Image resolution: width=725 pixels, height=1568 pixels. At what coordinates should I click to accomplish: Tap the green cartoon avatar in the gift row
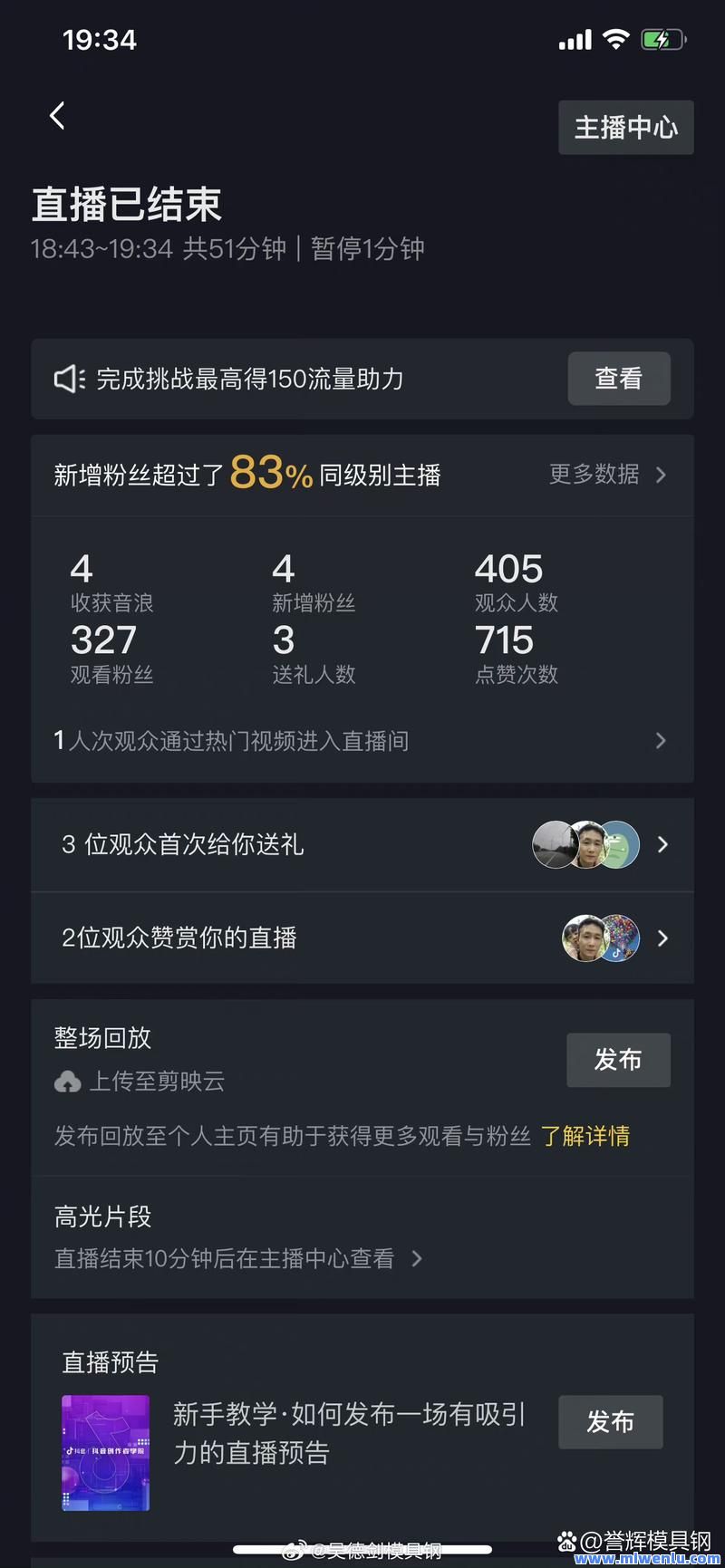[620, 844]
